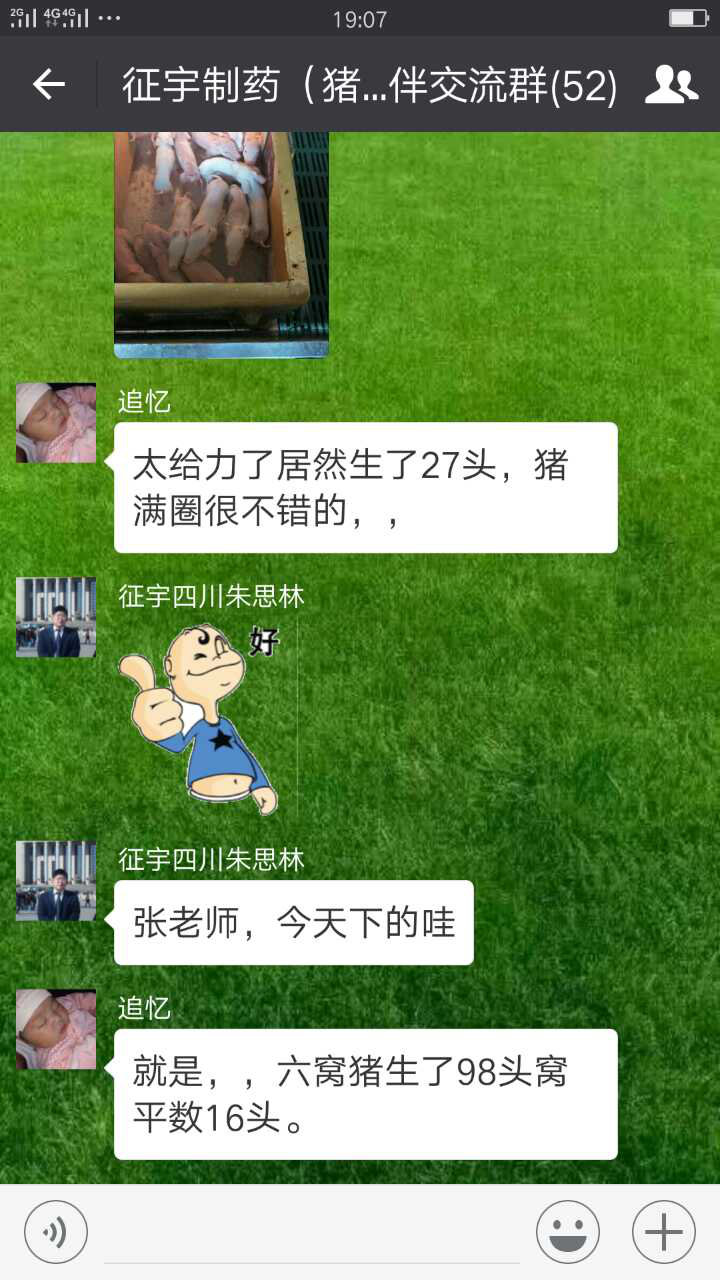Open the group members info icon
The width and height of the screenshot is (720, 1280).
click(x=671, y=85)
